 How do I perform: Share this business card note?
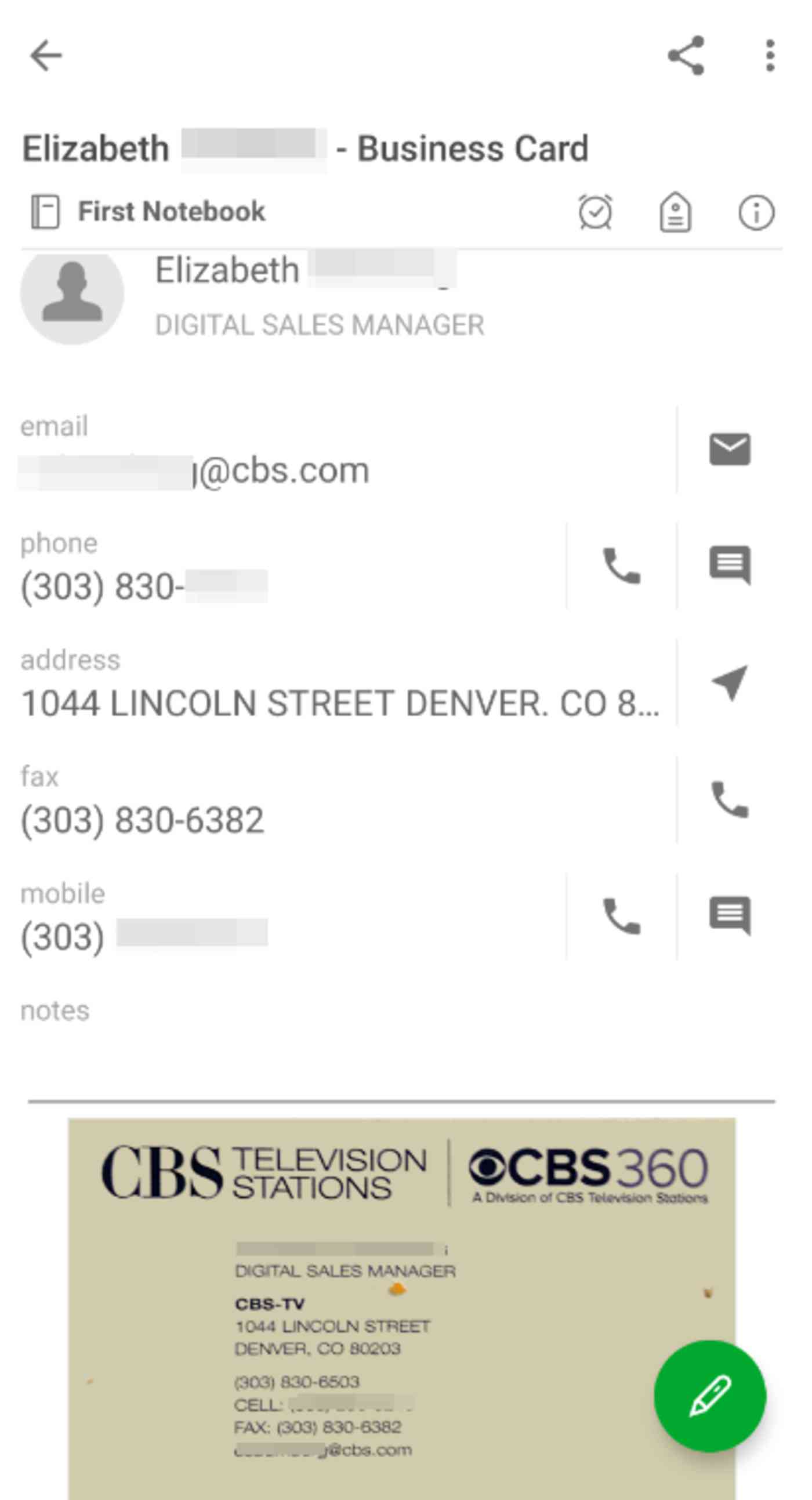coord(686,56)
